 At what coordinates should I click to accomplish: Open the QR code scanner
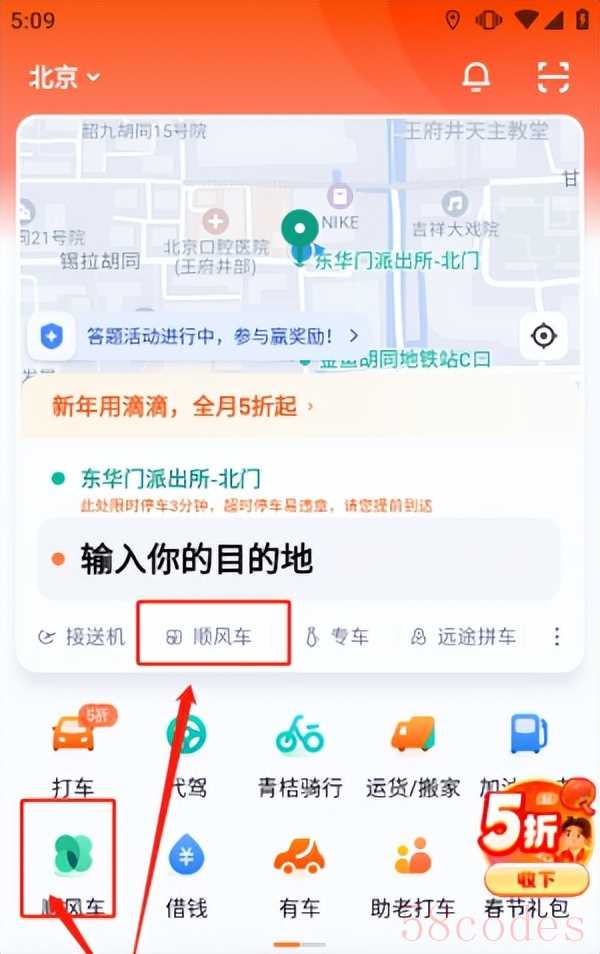pyautogui.click(x=553, y=77)
